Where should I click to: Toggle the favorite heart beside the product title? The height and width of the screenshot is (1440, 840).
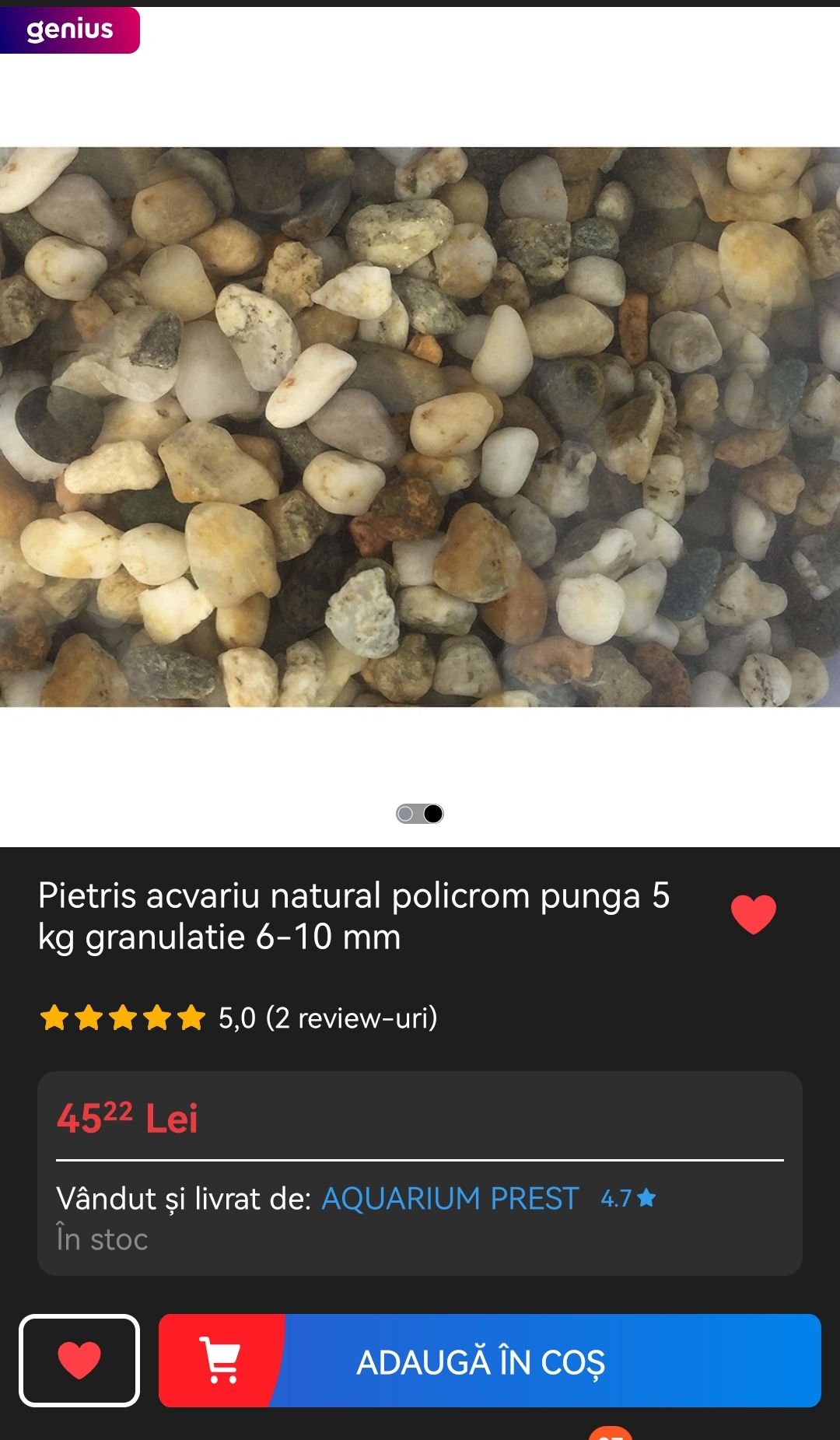pos(753,914)
